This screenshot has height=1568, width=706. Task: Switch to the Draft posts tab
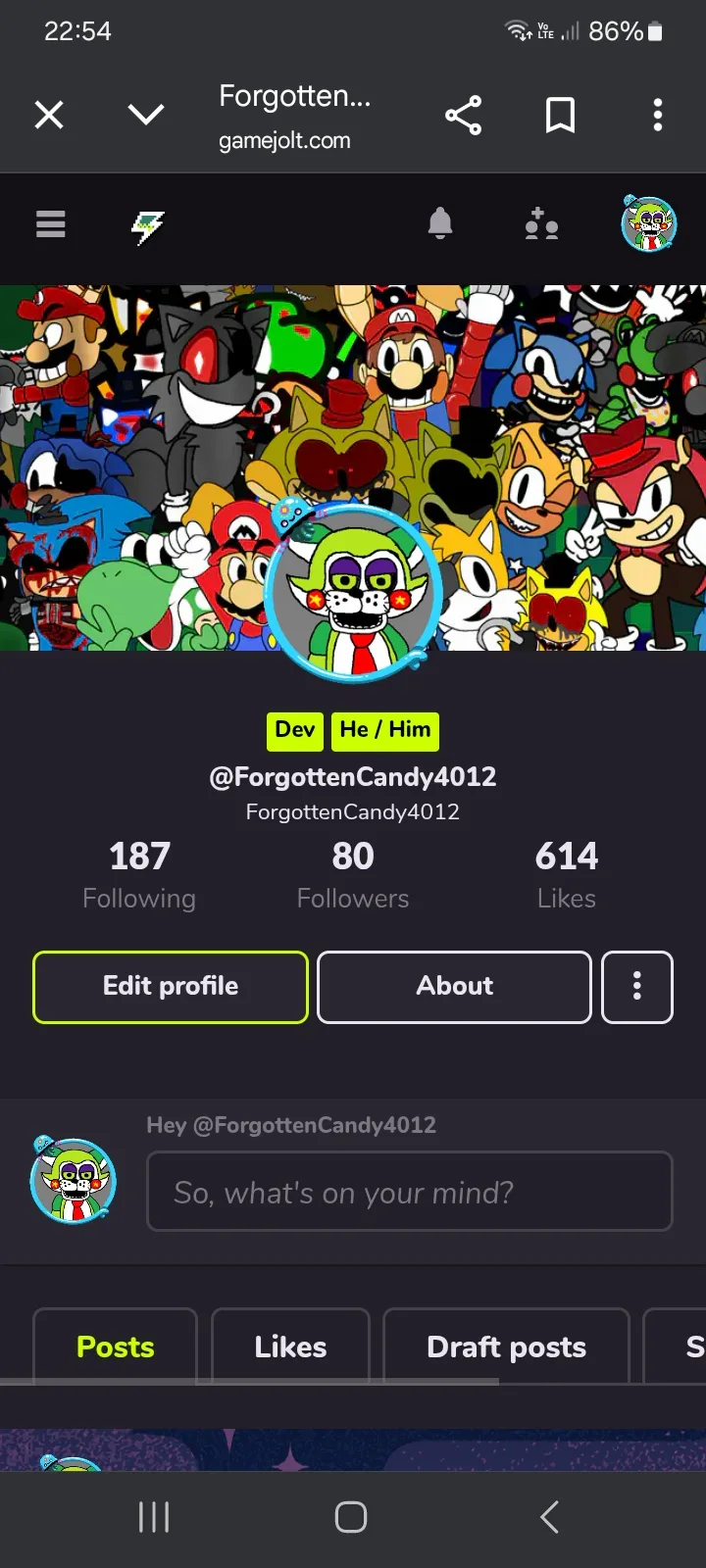tap(506, 1347)
